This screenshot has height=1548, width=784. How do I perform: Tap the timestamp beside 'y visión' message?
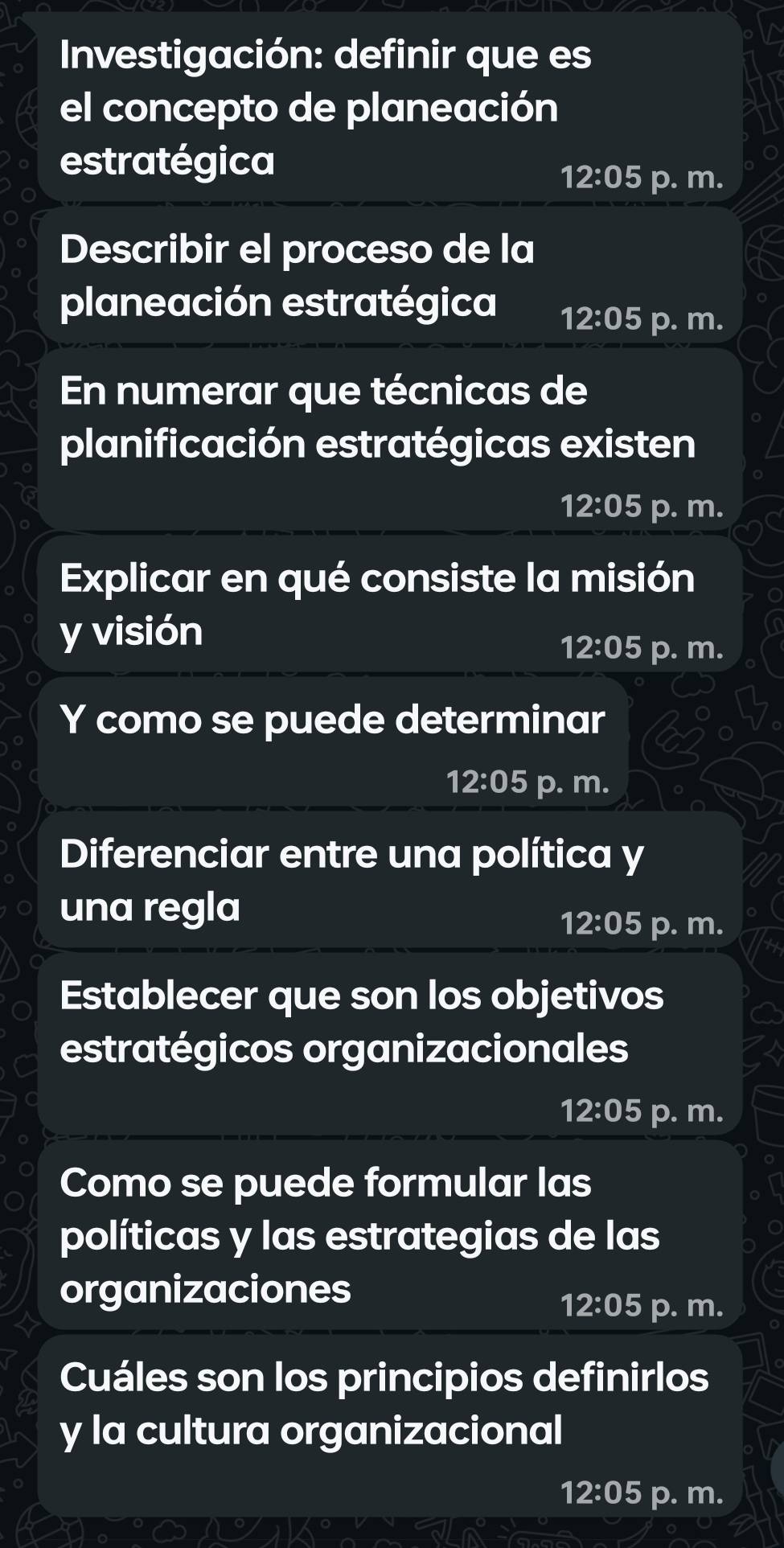pos(642,646)
